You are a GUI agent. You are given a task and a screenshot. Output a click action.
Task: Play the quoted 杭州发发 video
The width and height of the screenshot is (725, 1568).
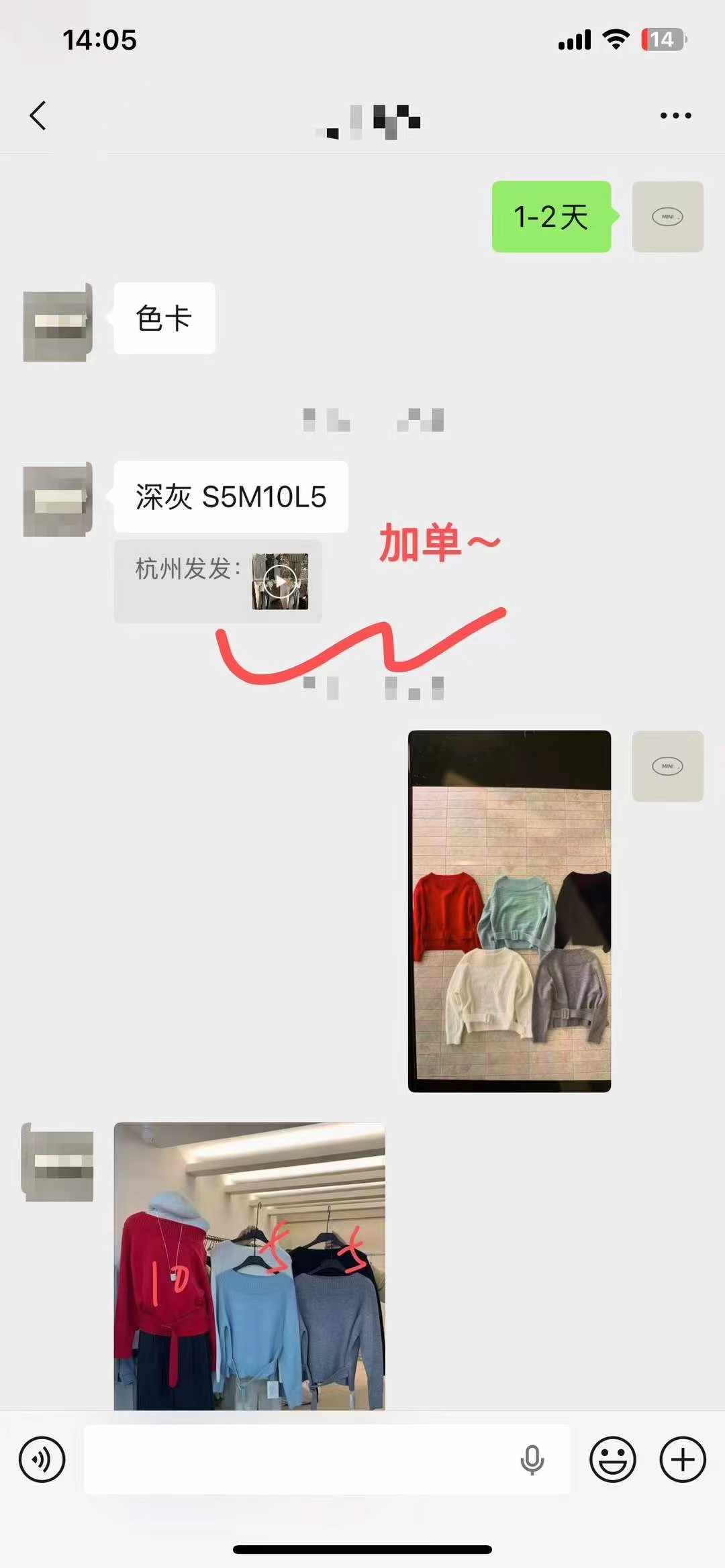[x=280, y=581]
